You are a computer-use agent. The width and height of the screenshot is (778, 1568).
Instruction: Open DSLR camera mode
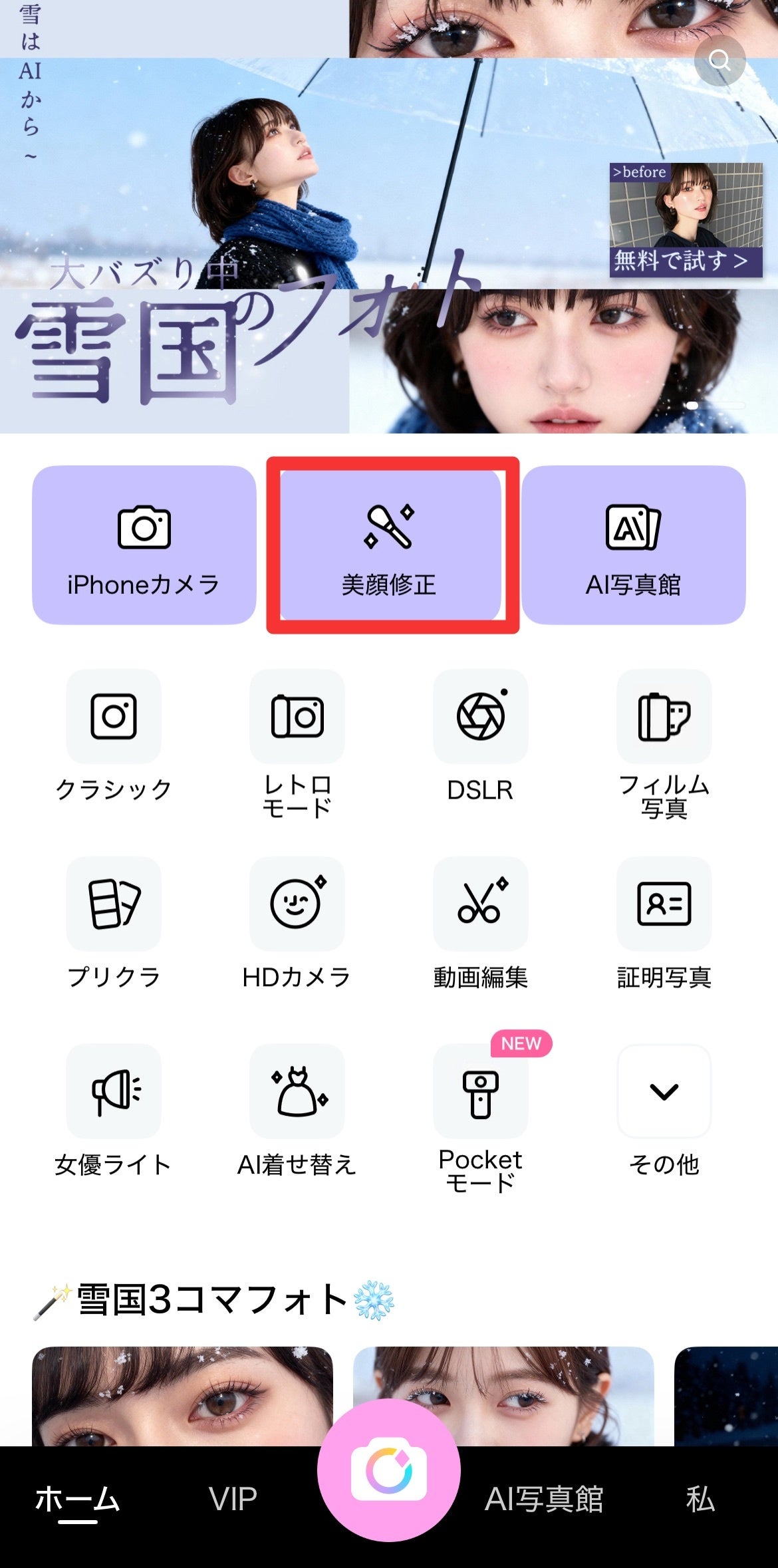pyautogui.click(x=480, y=717)
